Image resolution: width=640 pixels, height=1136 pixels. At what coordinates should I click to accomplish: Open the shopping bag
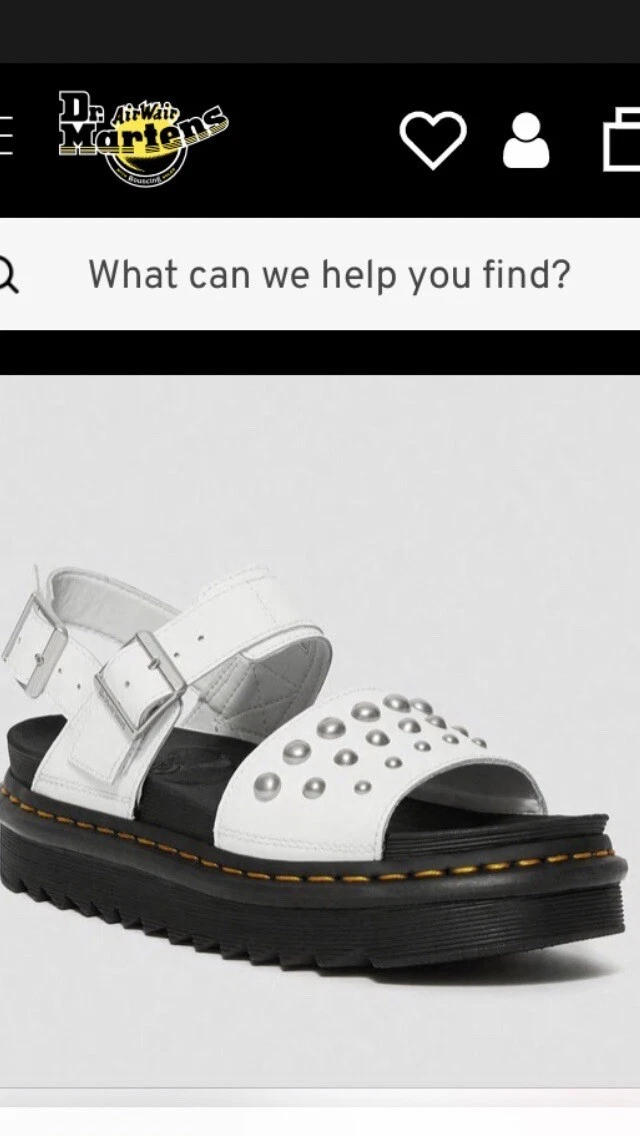pyautogui.click(x=622, y=140)
